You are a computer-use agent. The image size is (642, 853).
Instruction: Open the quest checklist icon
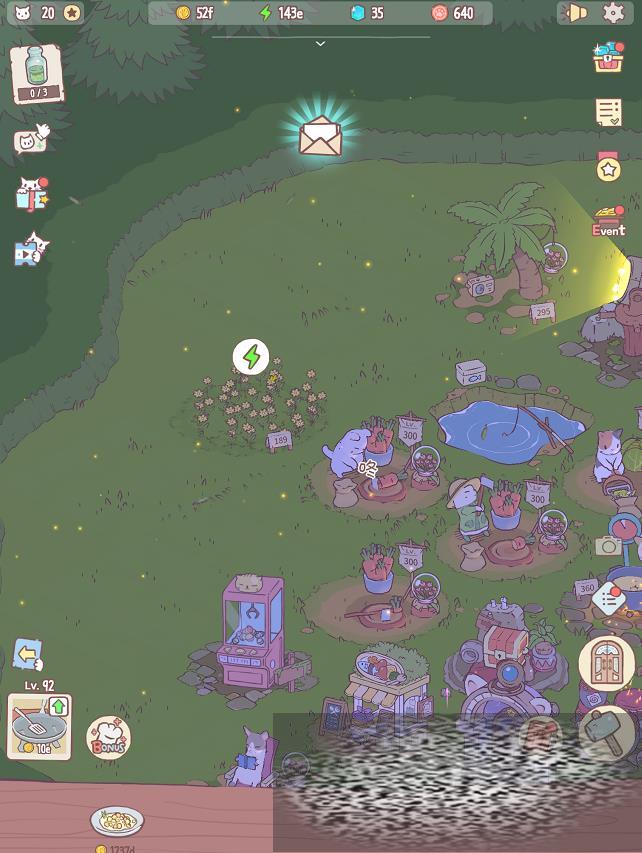[608, 112]
